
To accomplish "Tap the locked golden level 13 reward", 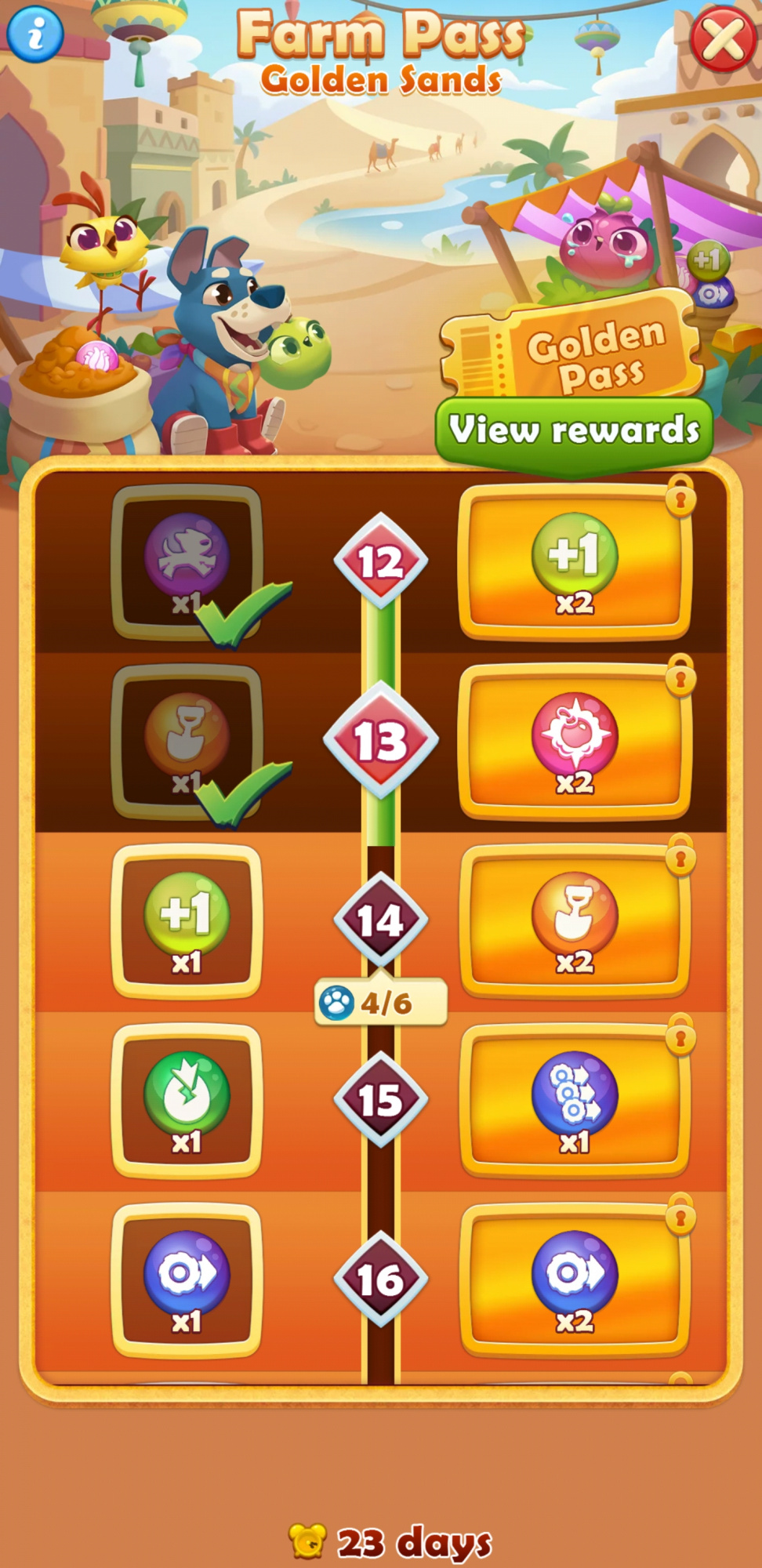I will pos(575,741).
